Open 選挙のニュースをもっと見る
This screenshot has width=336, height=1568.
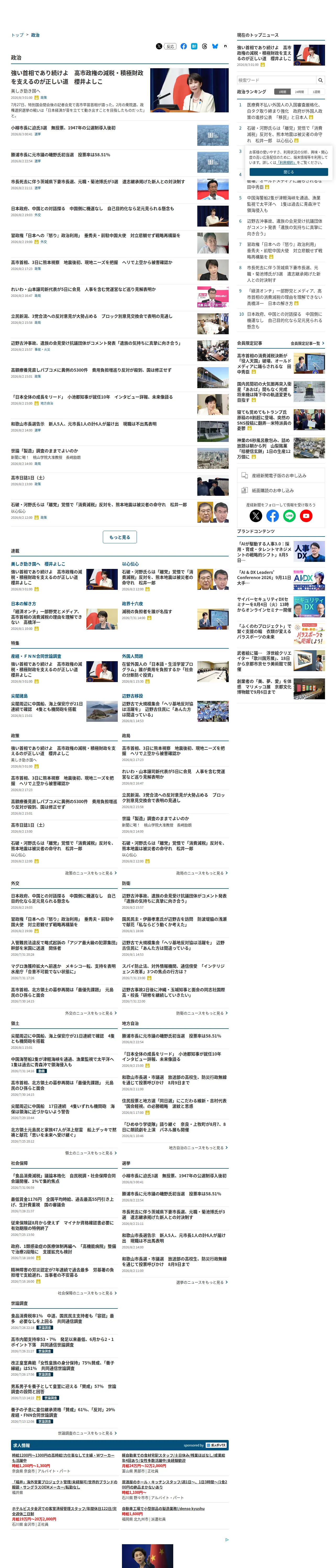202,1282
